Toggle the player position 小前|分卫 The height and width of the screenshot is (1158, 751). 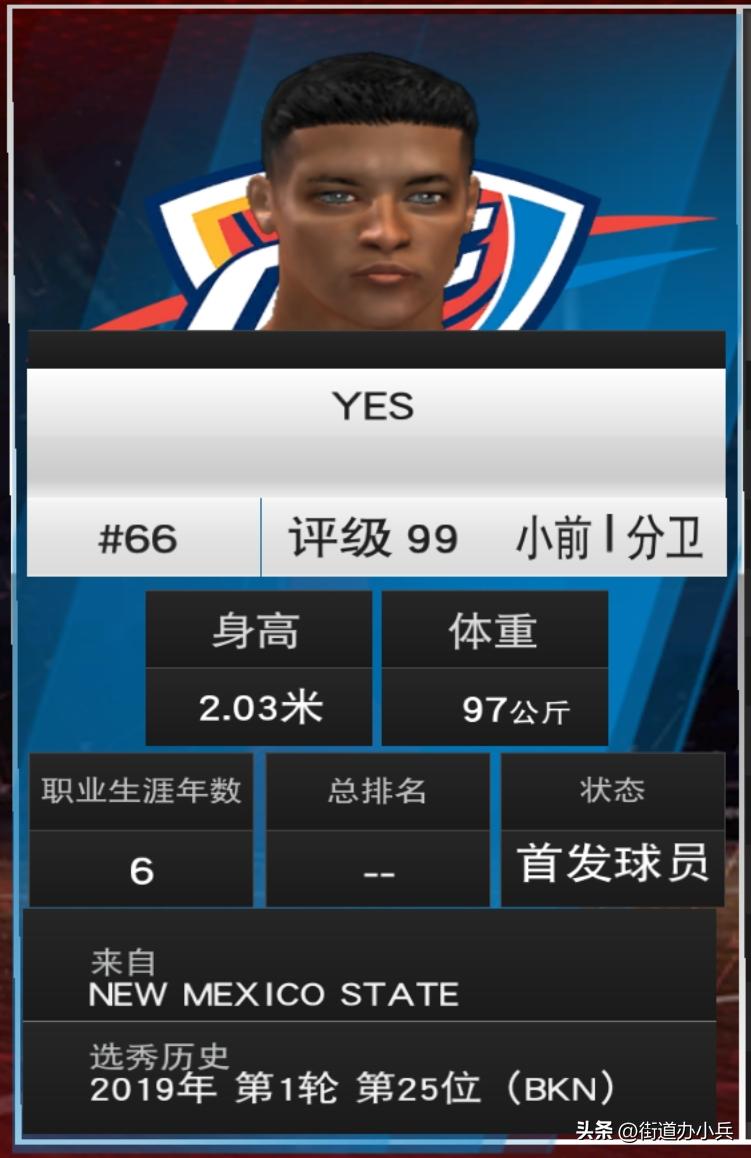point(608,535)
